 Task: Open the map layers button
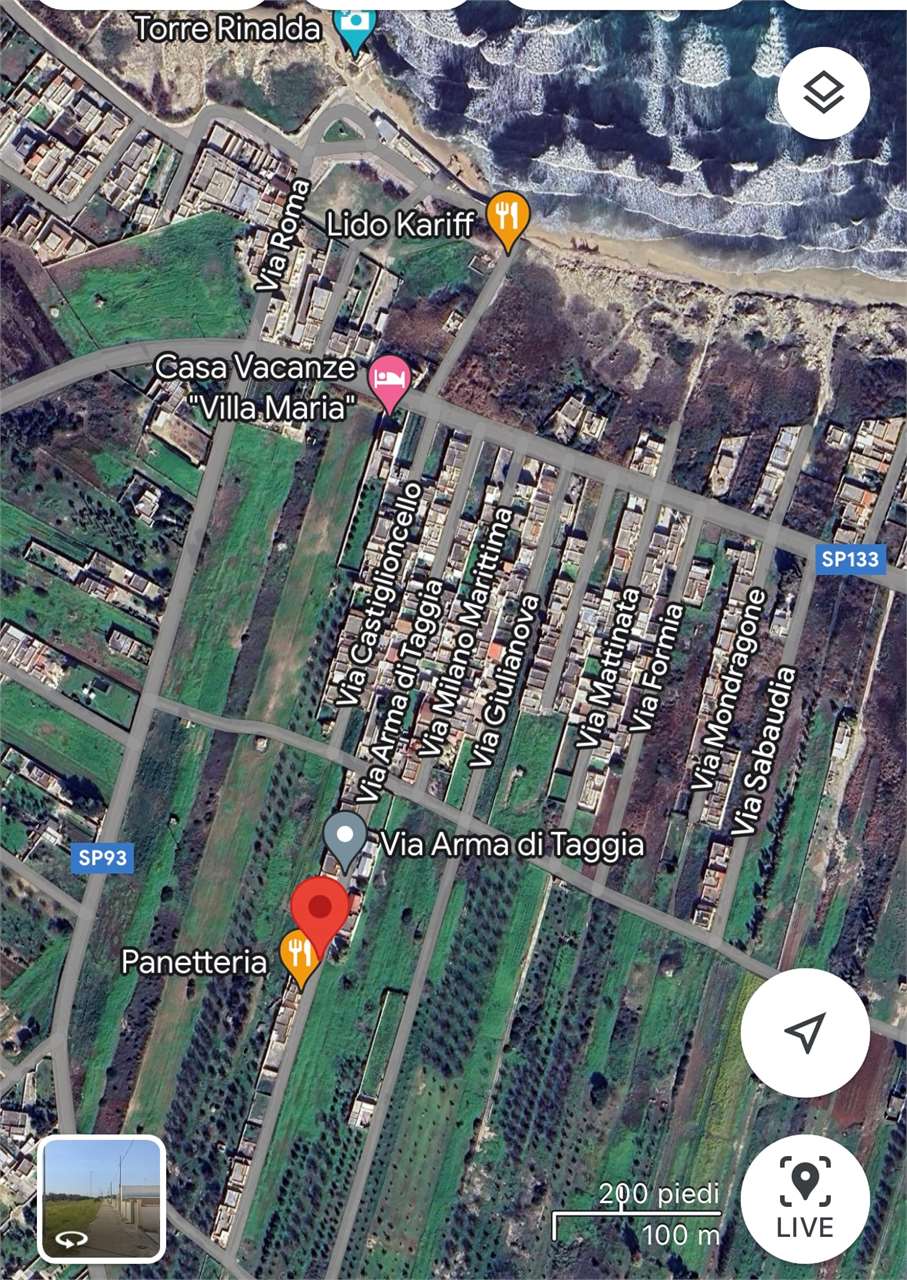pos(823,93)
